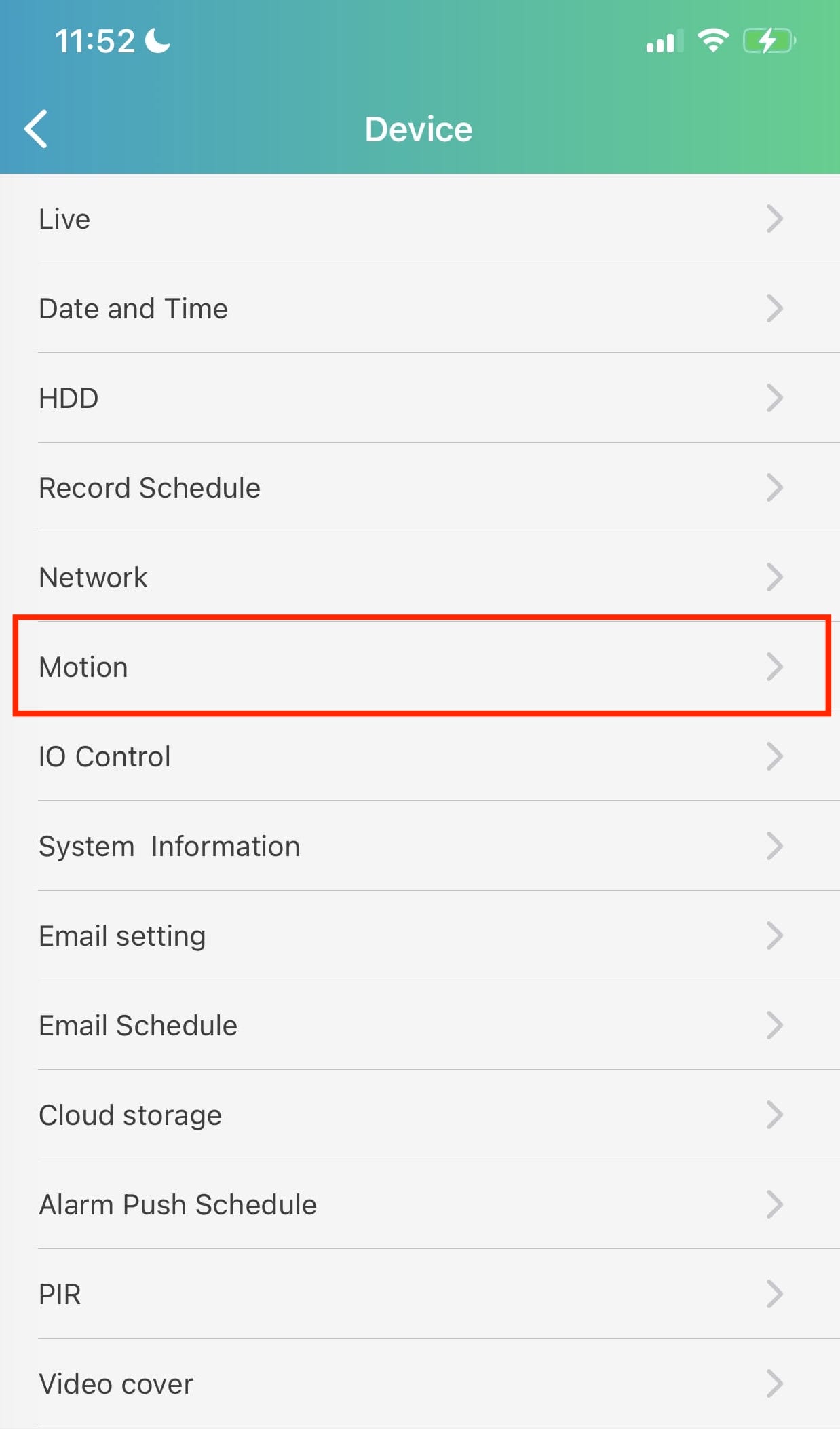Open Alarm Push Schedule

point(420,1205)
